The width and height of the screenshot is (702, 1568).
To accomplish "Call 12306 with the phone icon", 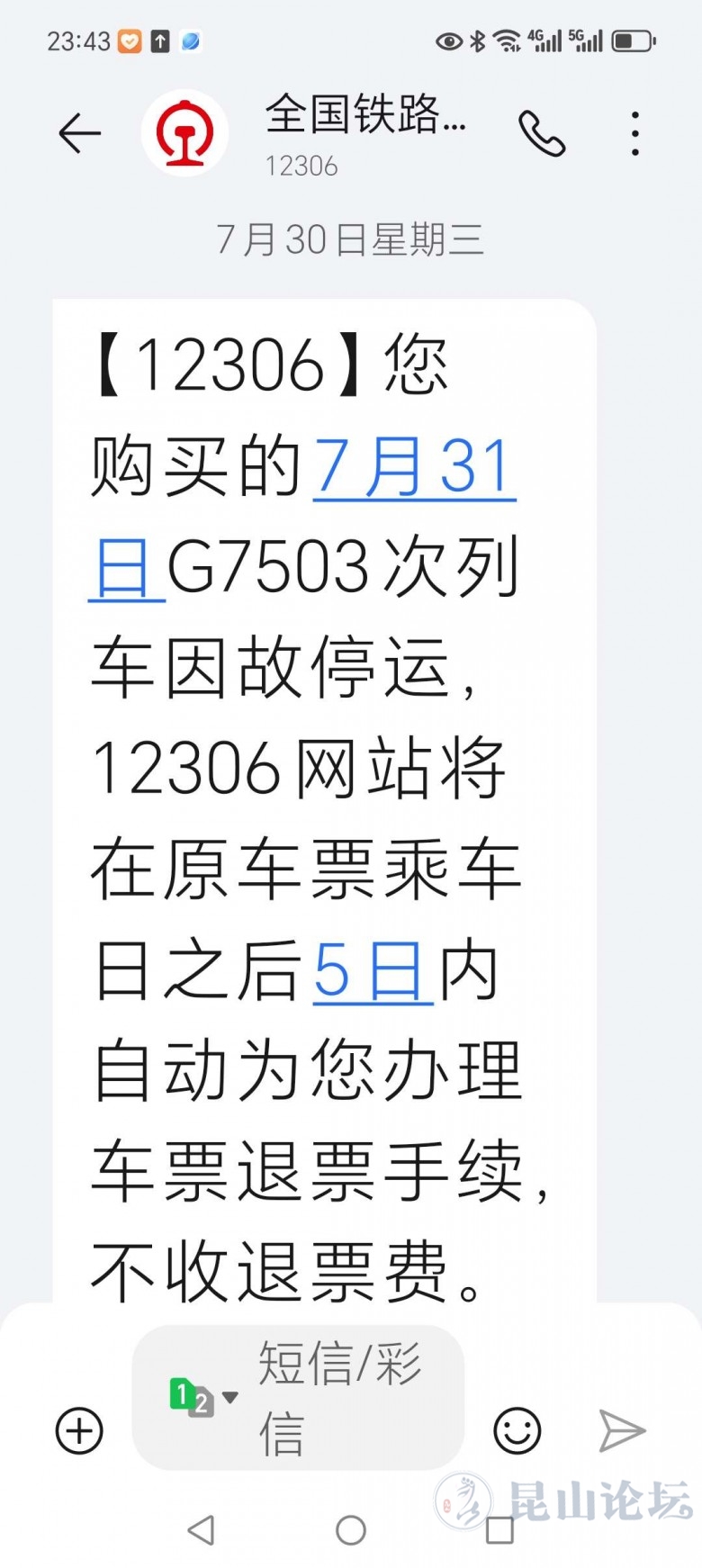I will (542, 134).
